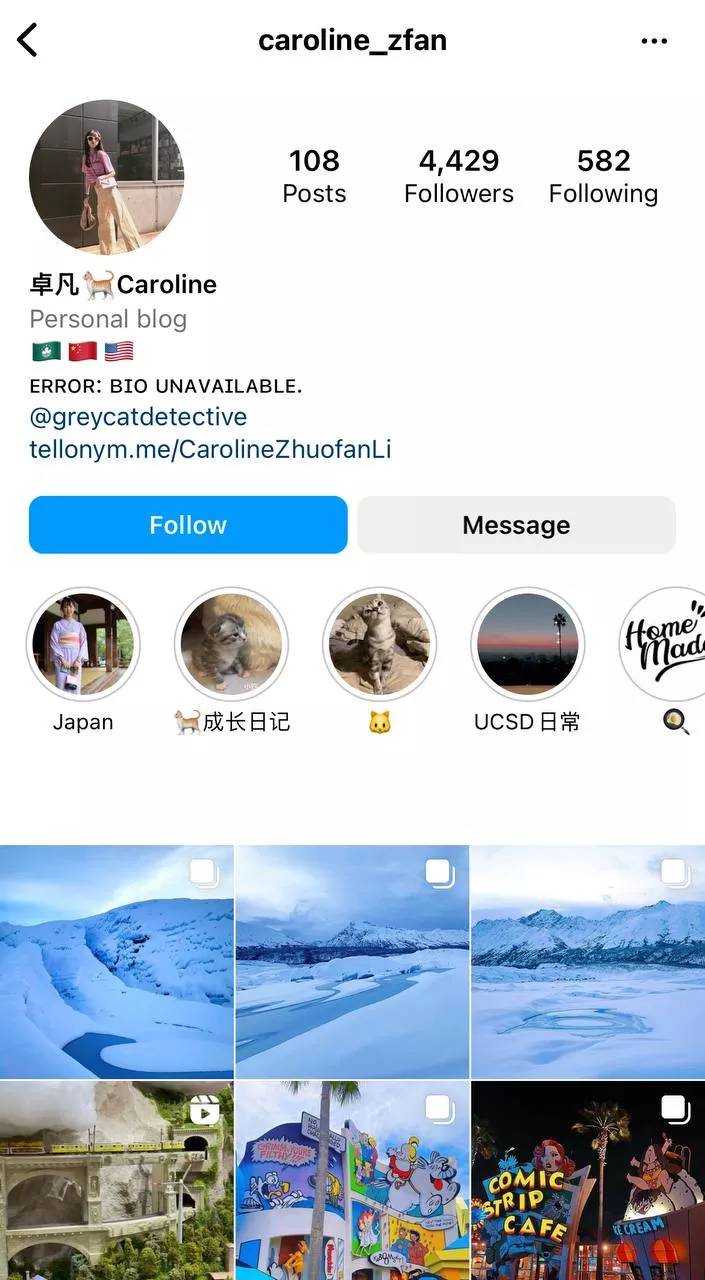The height and width of the screenshot is (1280, 705).
Task: Open the tellonym.me link in bio
Action: 210,450
